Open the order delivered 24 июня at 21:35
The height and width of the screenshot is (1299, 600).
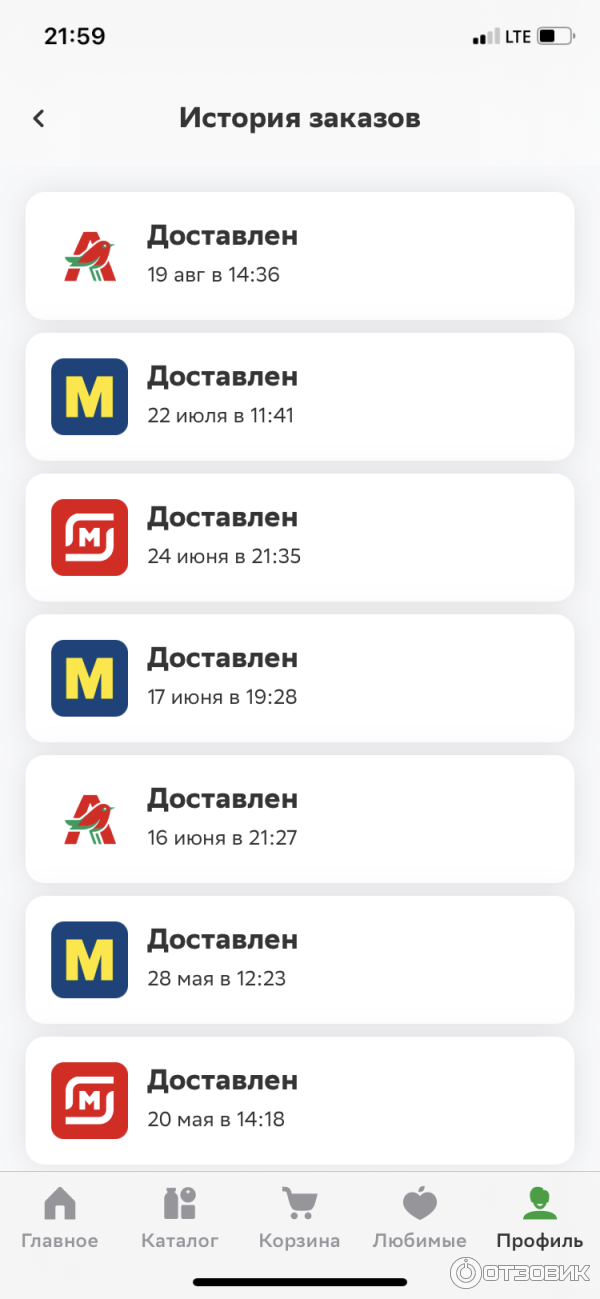pos(300,538)
